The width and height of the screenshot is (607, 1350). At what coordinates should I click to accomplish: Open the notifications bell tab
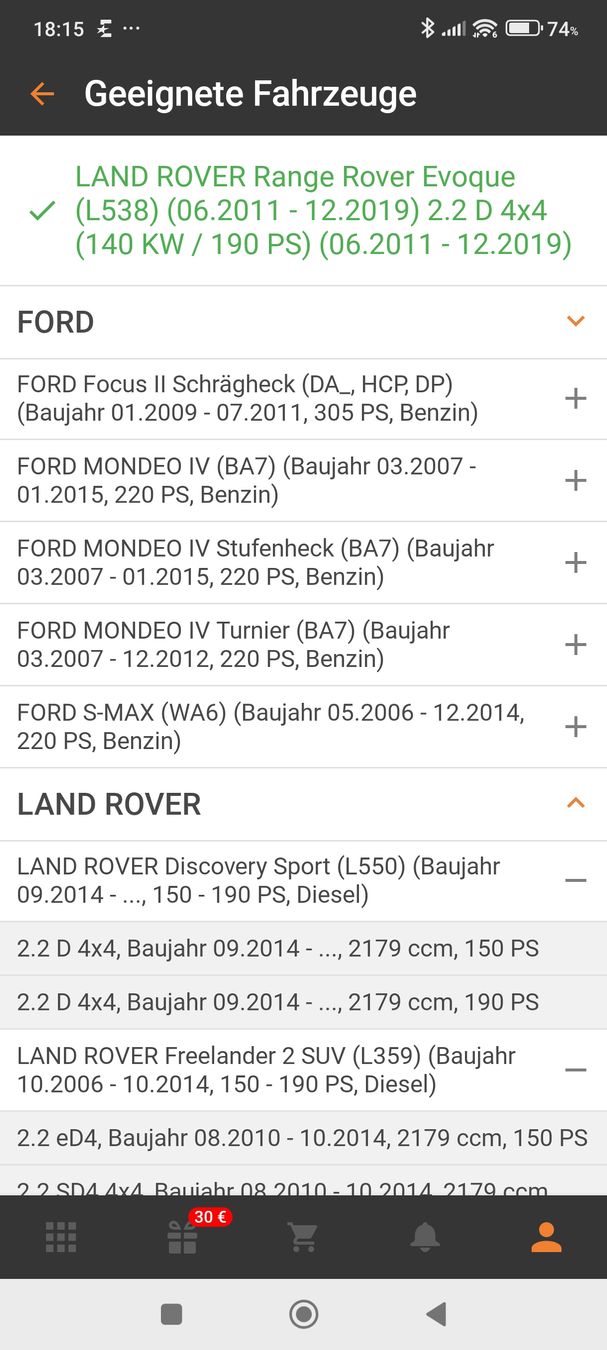click(x=425, y=1237)
